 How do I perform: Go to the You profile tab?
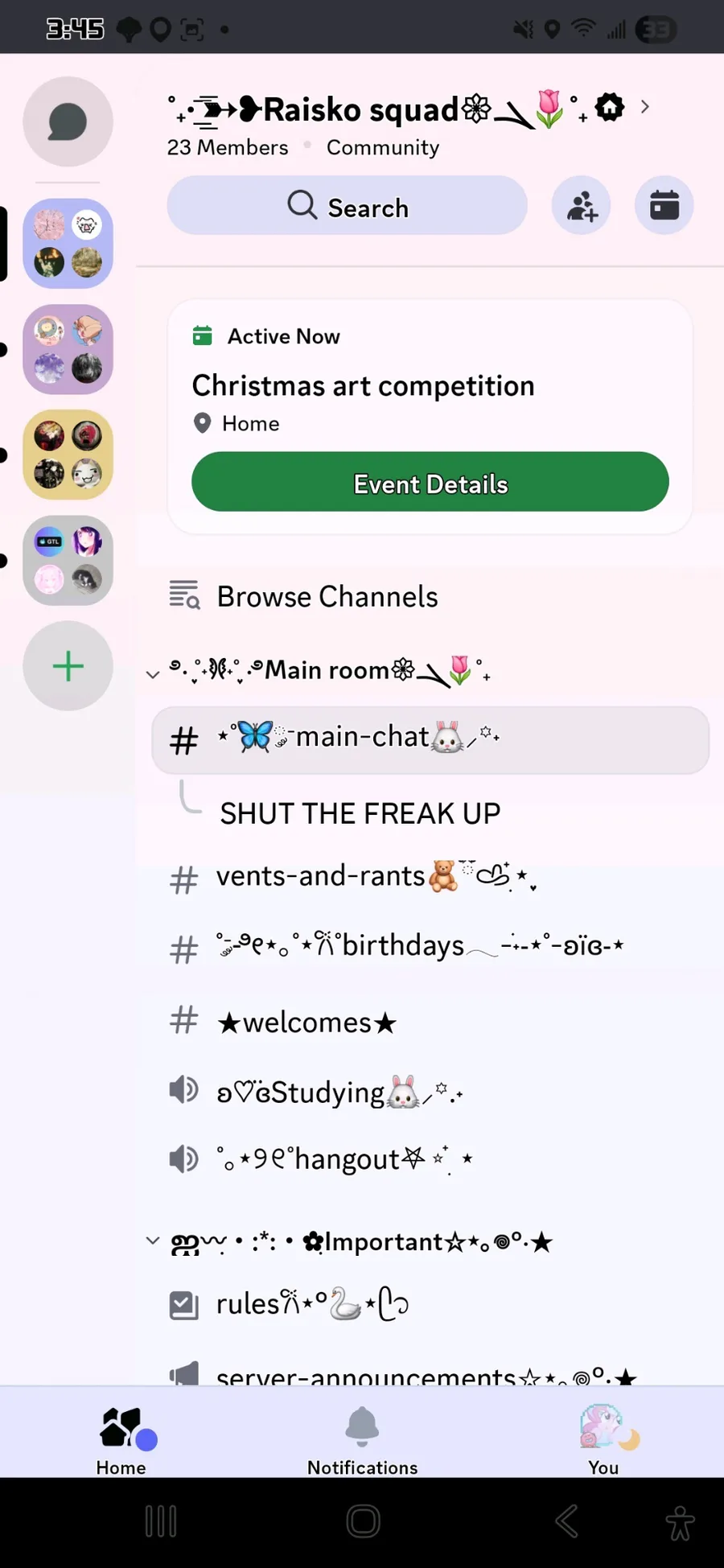603,1440
